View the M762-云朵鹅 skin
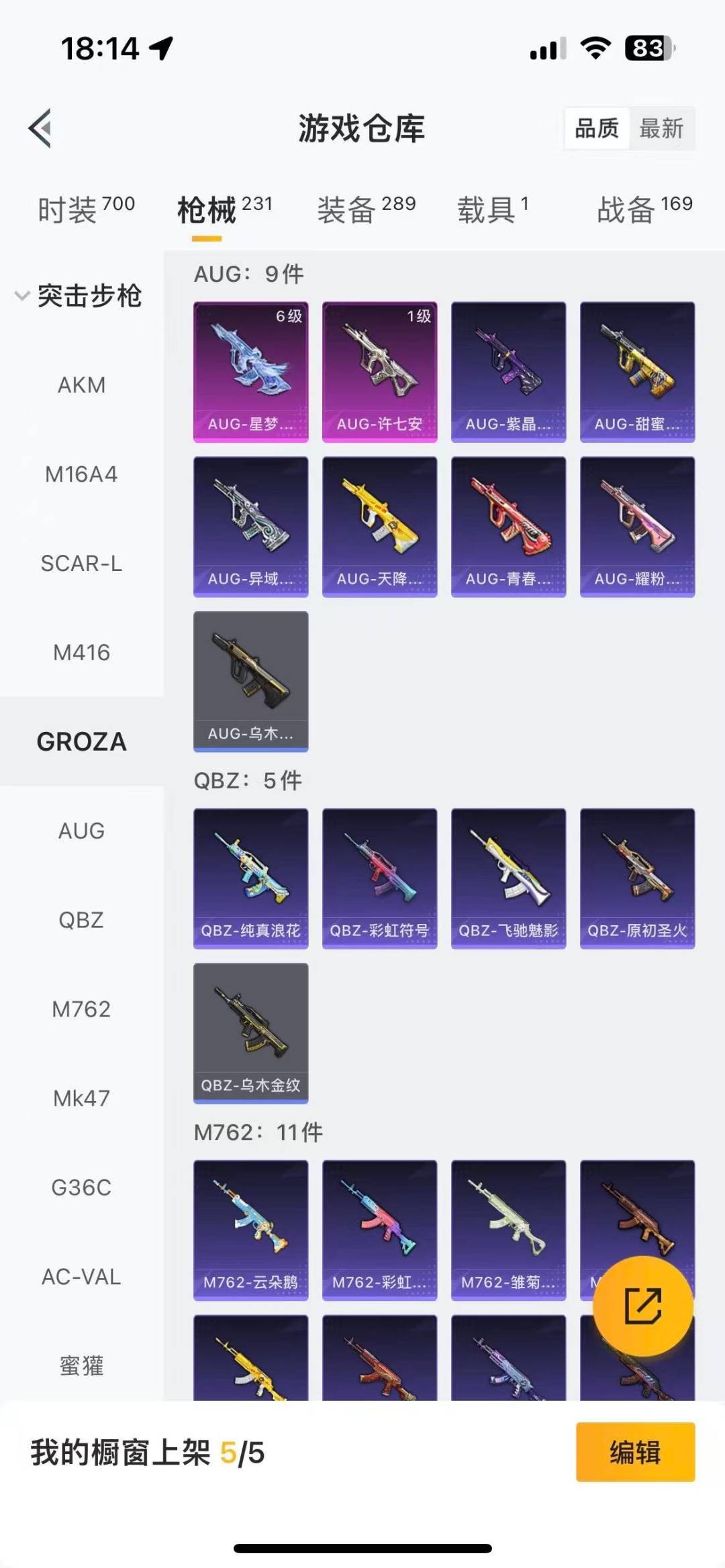The image size is (725, 1568). [x=251, y=1230]
